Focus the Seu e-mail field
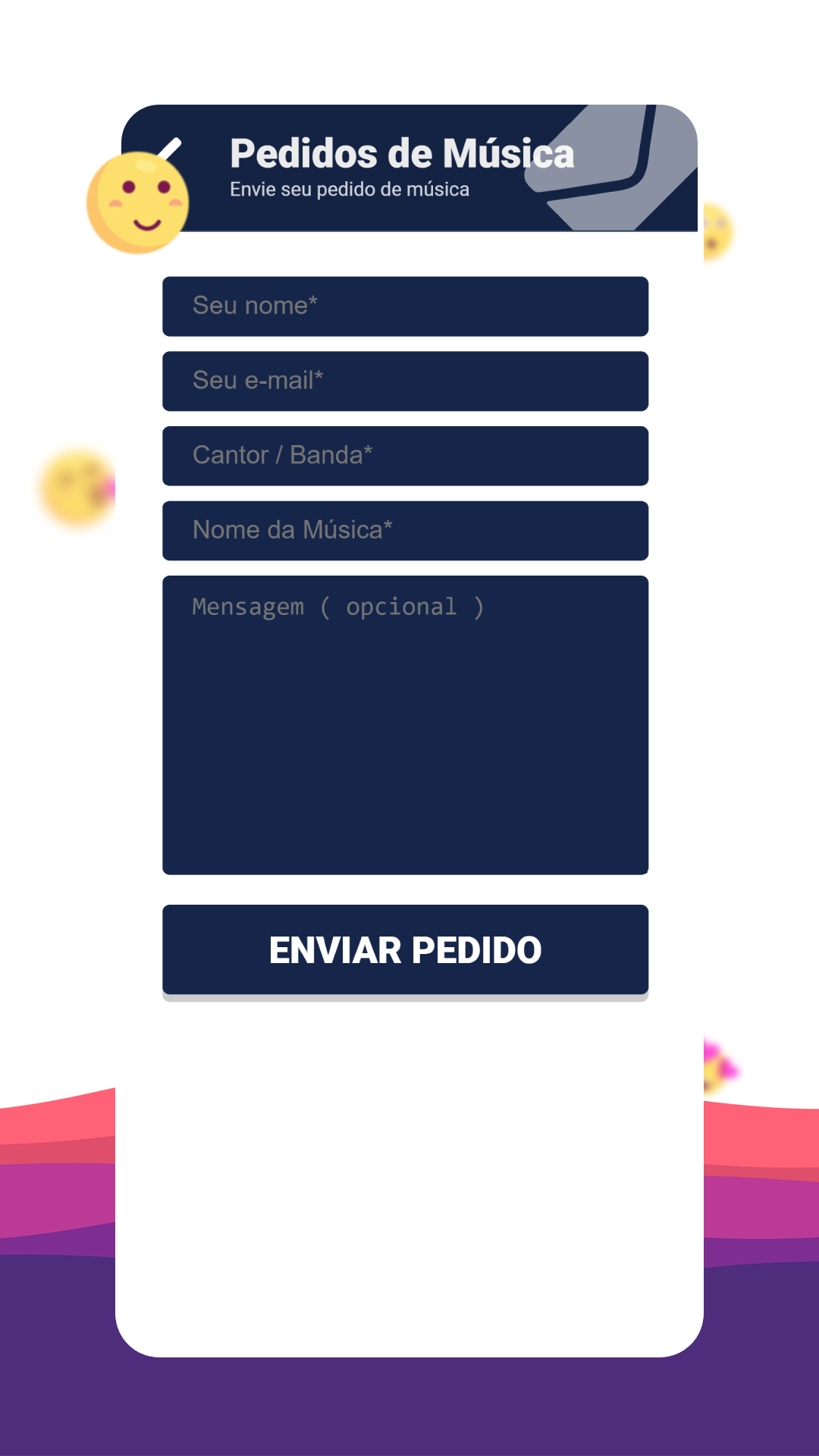Screen dimensions: 819x1456 click(x=405, y=381)
